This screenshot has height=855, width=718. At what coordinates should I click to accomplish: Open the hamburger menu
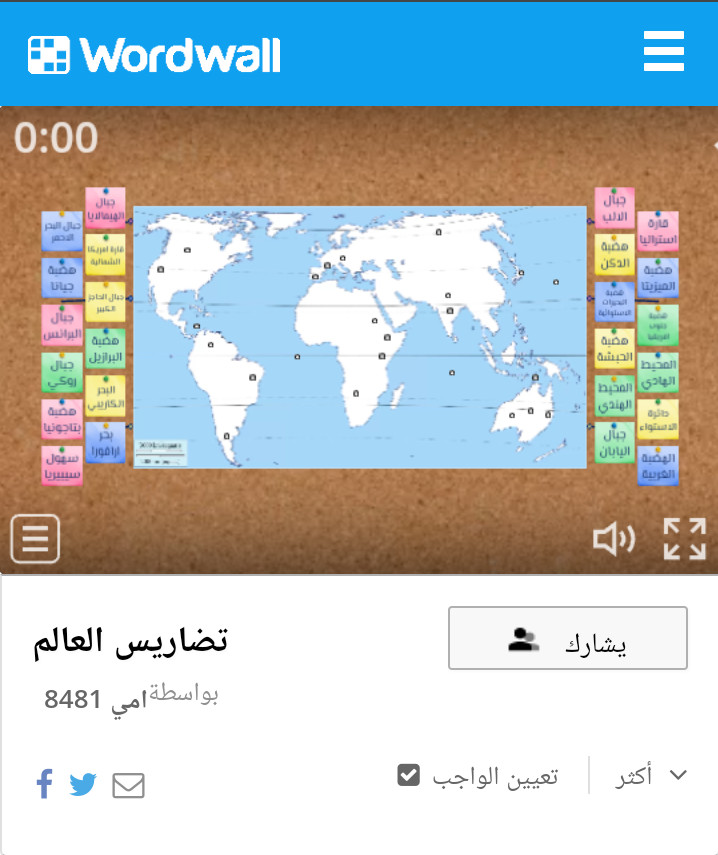click(x=664, y=52)
